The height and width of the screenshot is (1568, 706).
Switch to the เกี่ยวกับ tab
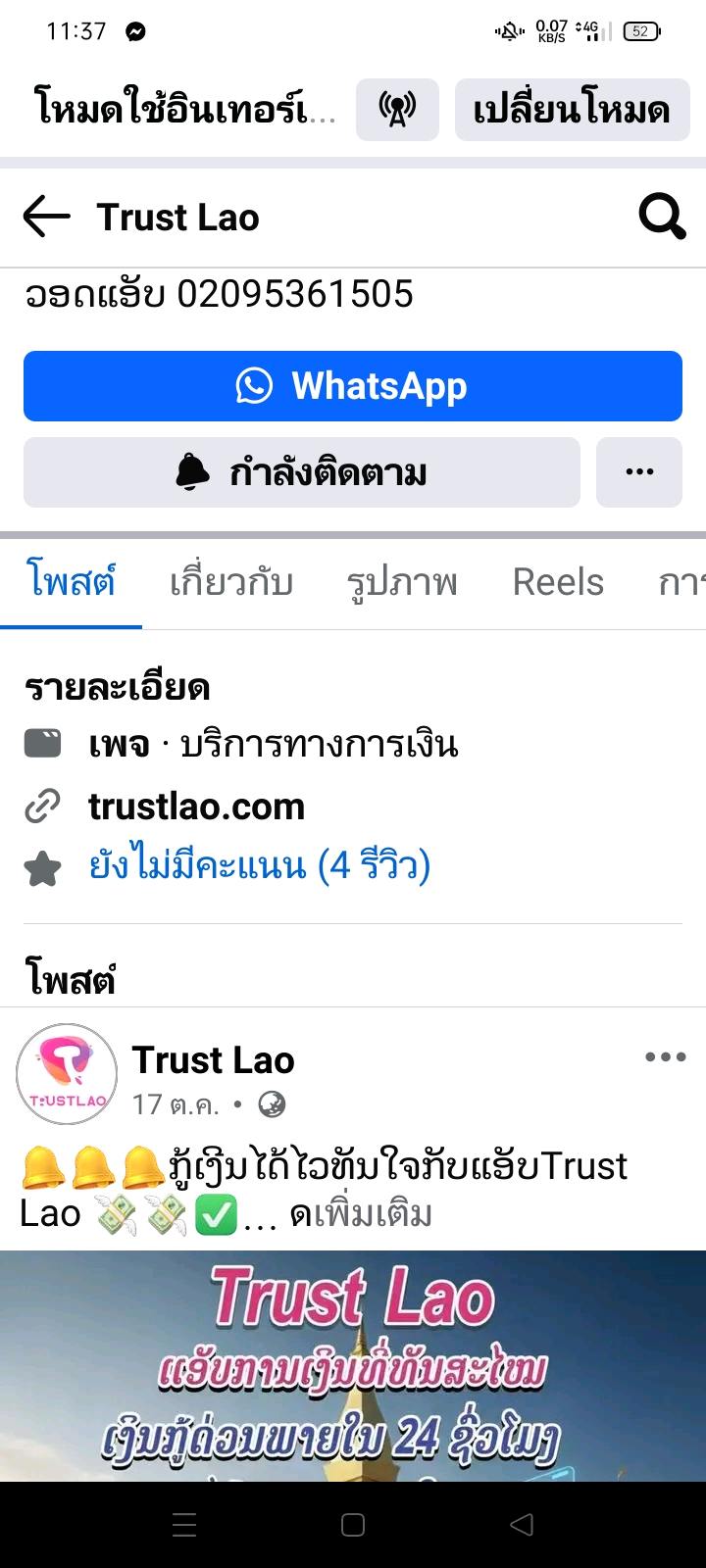(231, 582)
